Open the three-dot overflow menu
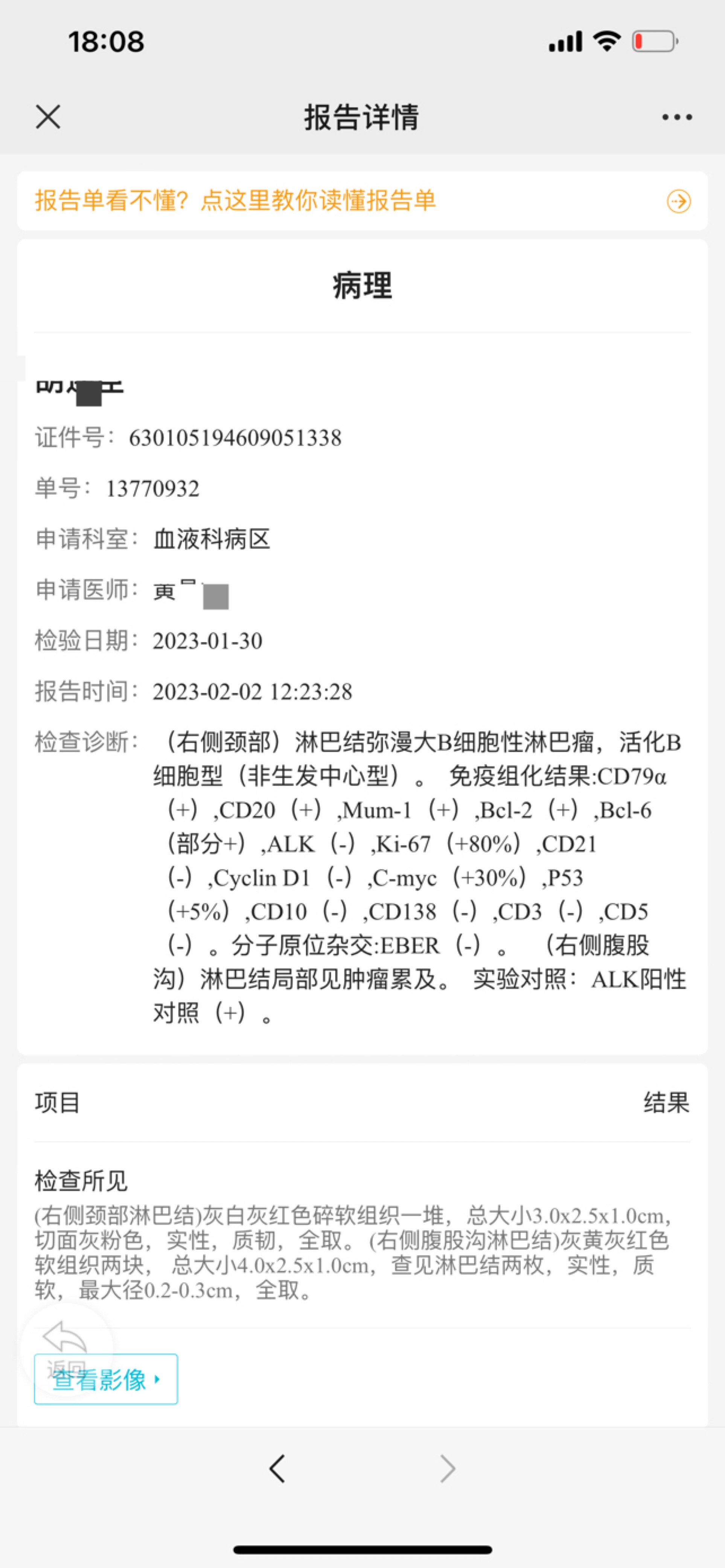The height and width of the screenshot is (1568, 725). (x=677, y=117)
